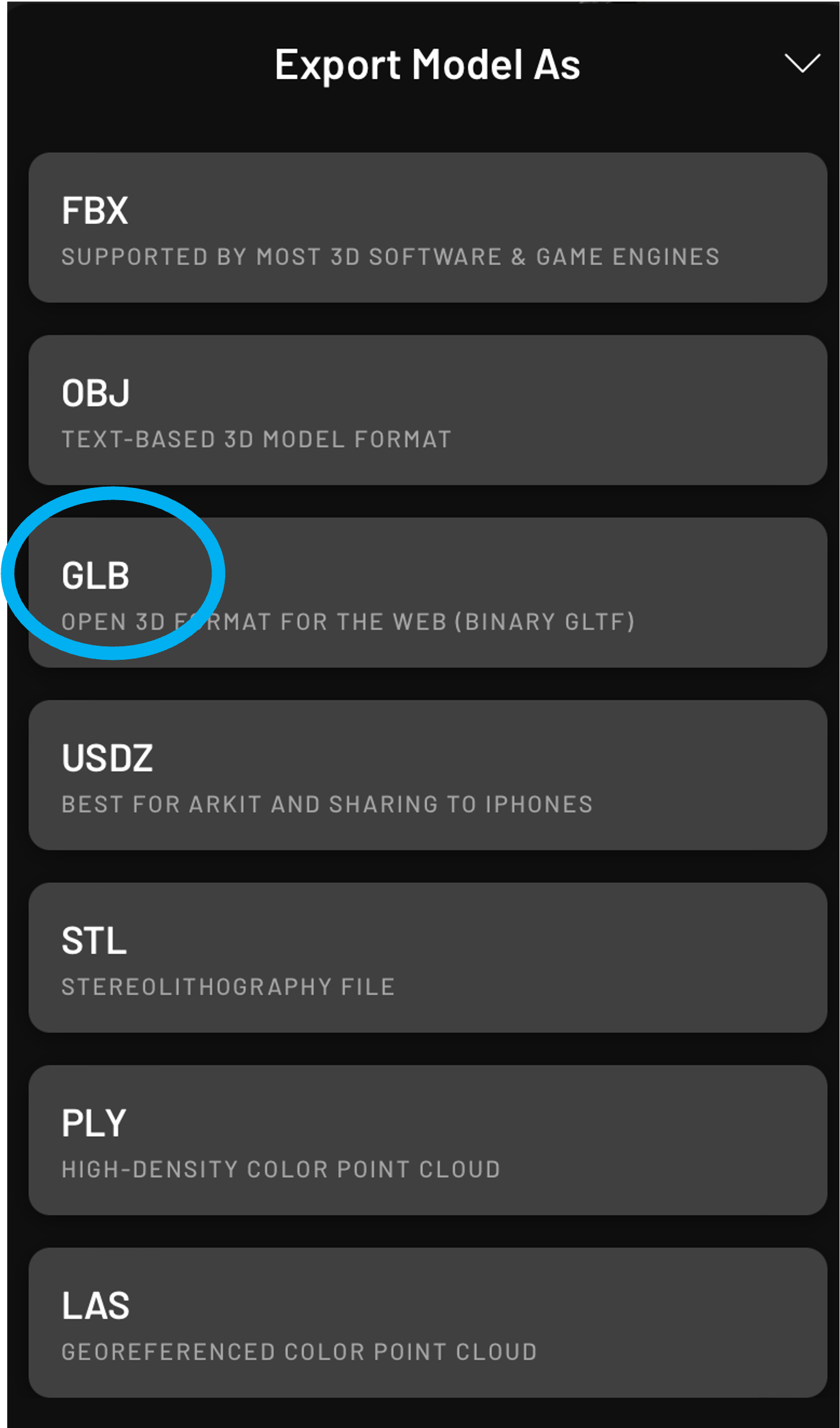Screen dimensions: 840x1428
Task: Export as LAS georeferenced point cloud
Action: pyautogui.click(x=427, y=1323)
